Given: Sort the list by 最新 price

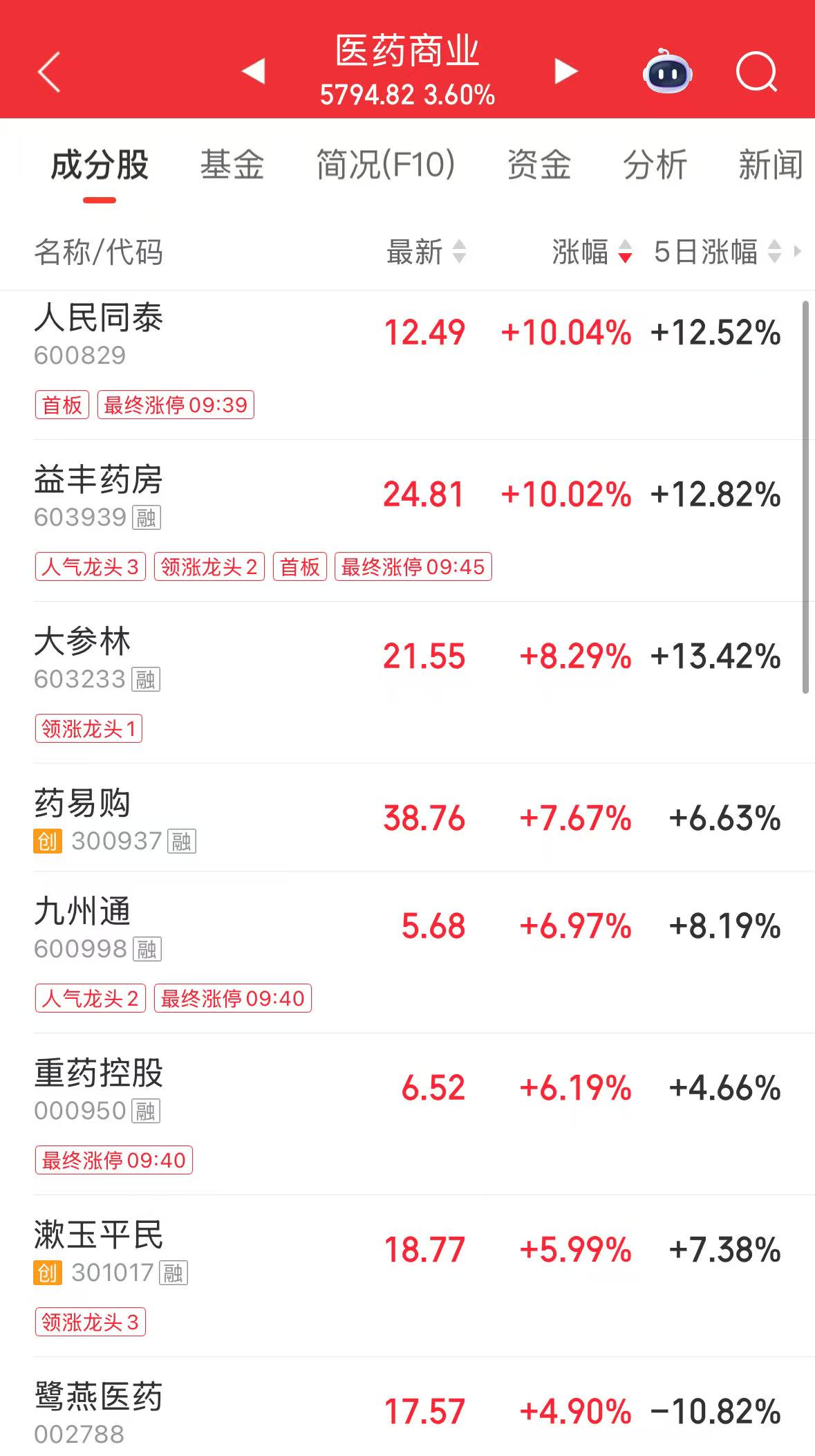Looking at the screenshot, I should 426,252.
